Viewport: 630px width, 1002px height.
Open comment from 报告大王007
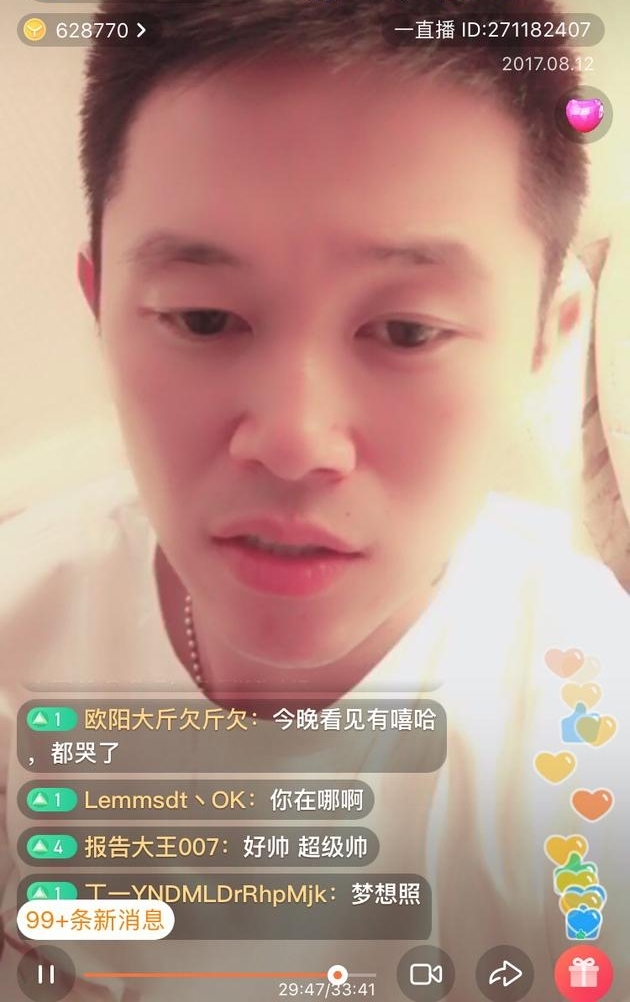point(198,847)
